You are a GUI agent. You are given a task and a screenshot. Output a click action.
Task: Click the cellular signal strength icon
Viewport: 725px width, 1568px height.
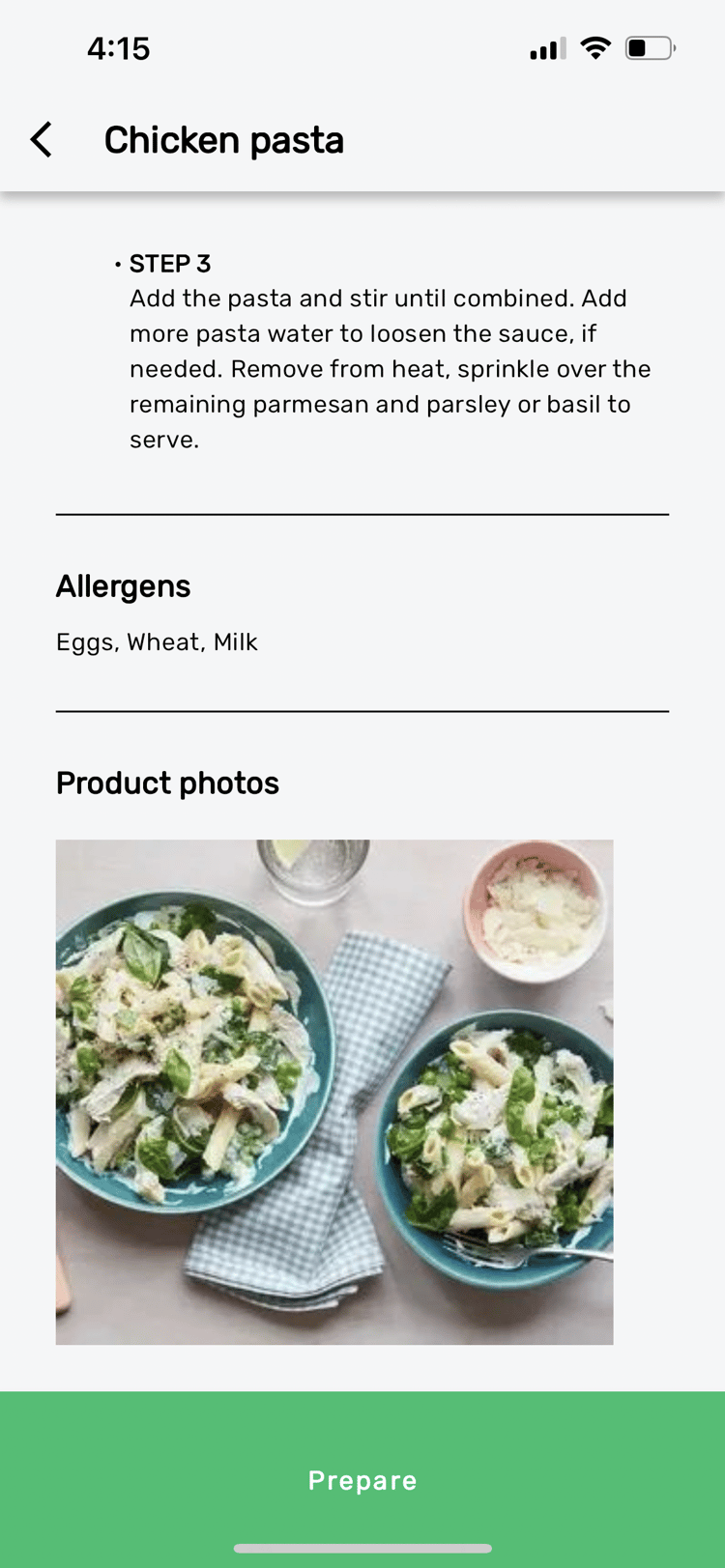click(x=544, y=46)
